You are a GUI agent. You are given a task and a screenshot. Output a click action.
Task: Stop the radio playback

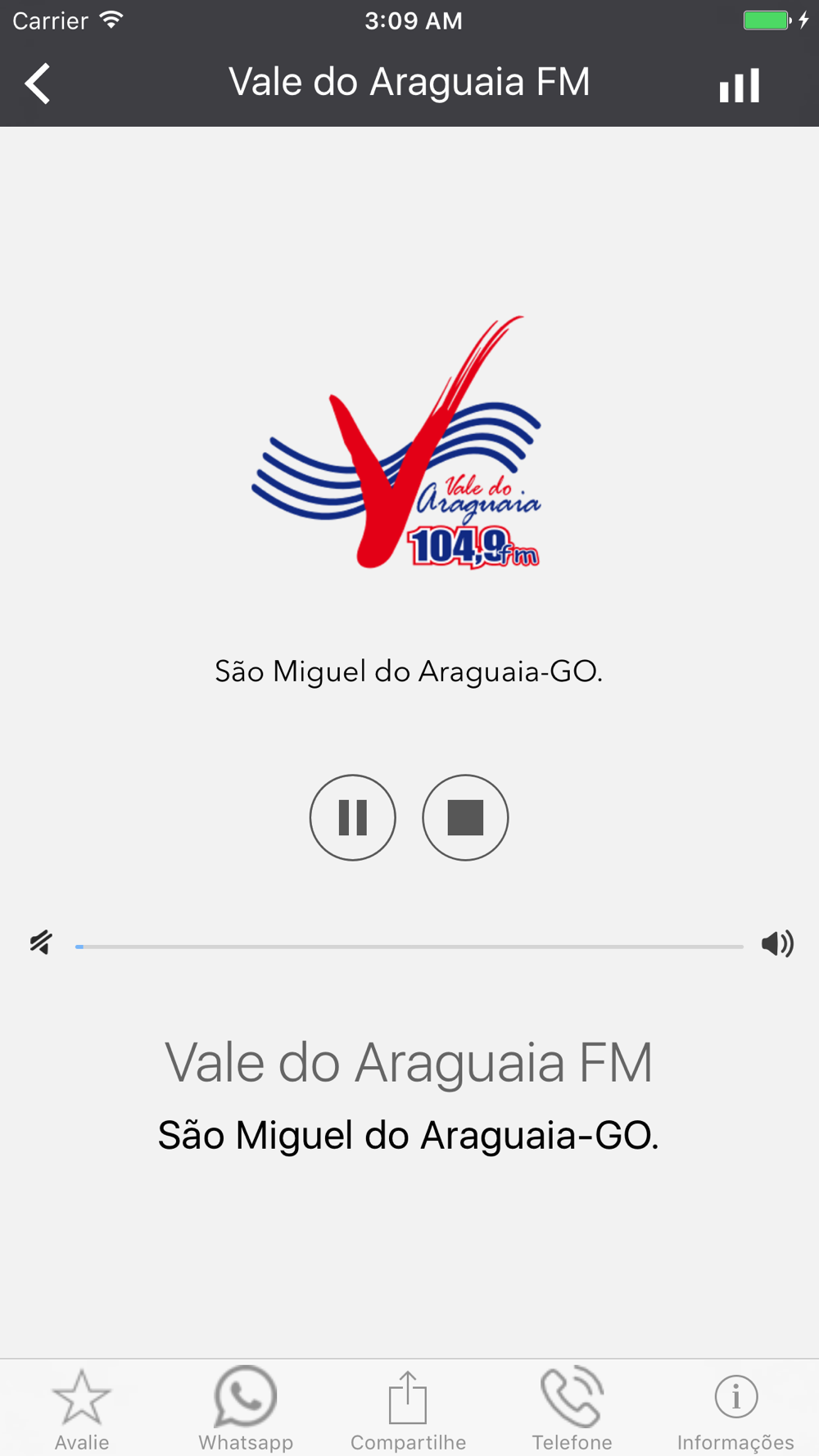pos(465,817)
